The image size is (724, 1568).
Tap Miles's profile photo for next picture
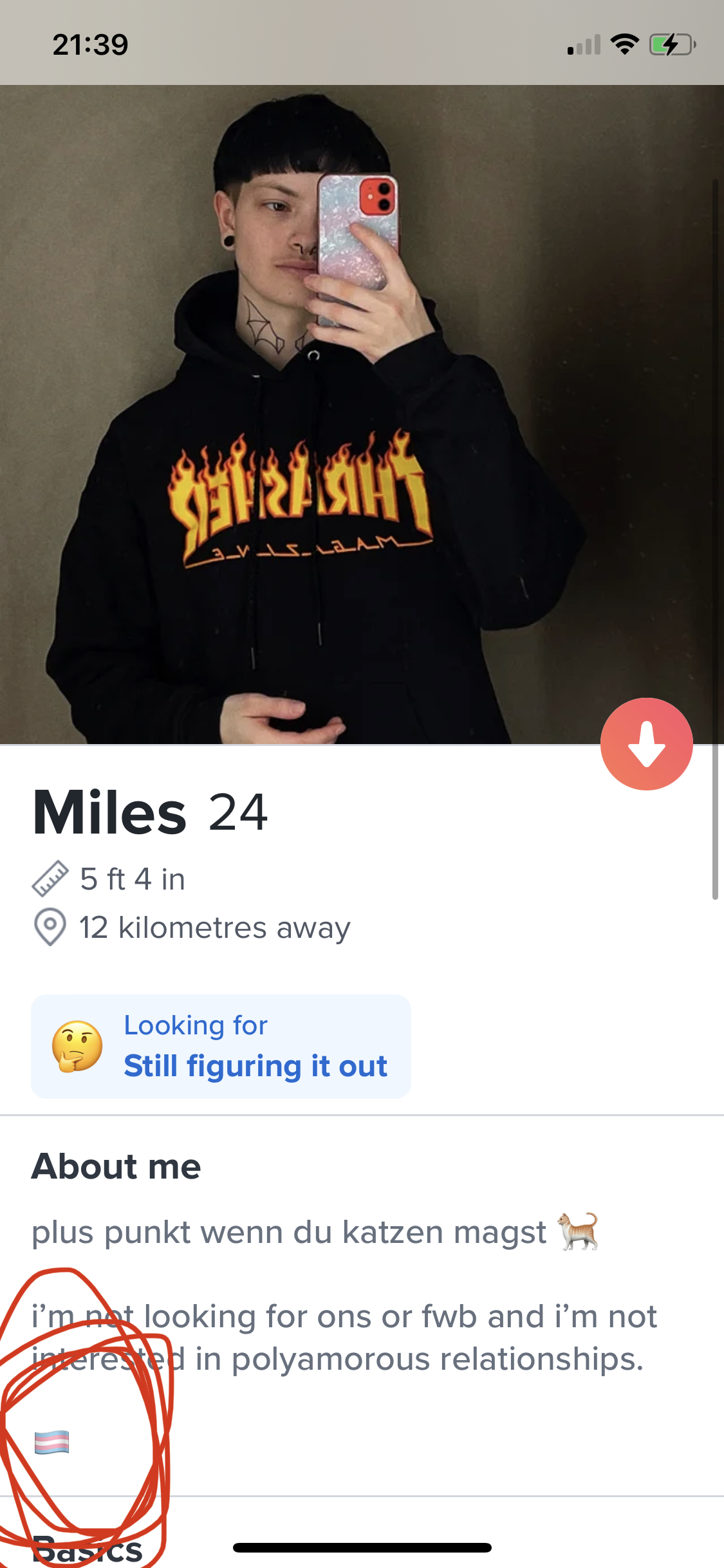pyautogui.click(x=362, y=415)
